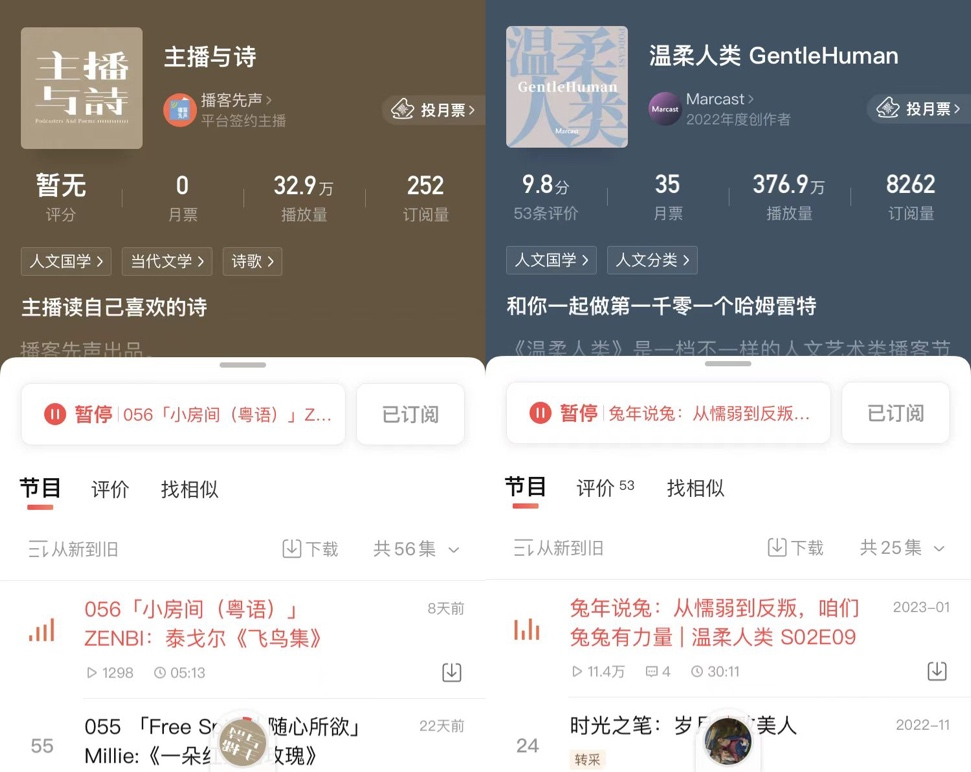Switch to 评价 tab showing 53 reviews
Viewport: 971px width, 772px height.
(x=604, y=488)
